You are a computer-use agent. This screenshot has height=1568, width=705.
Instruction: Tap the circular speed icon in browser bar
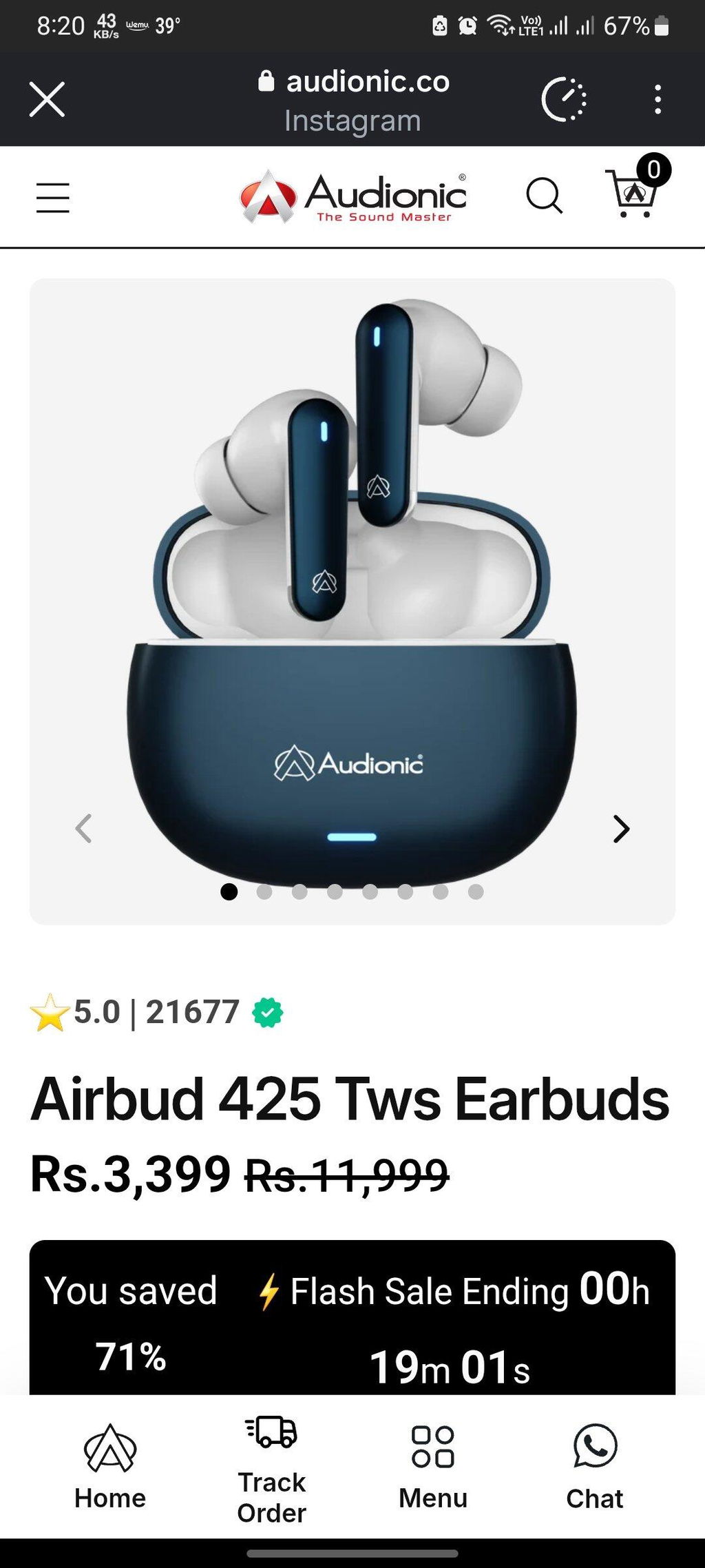coord(564,100)
